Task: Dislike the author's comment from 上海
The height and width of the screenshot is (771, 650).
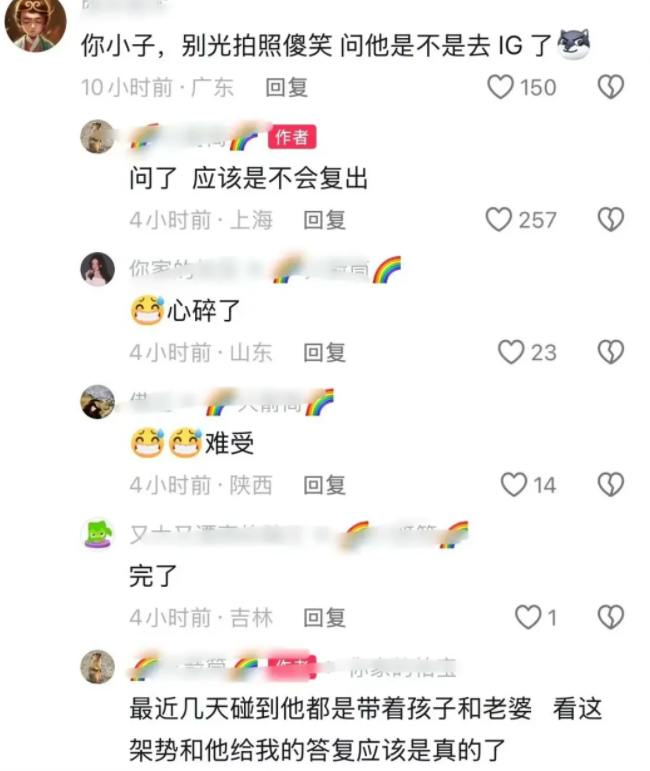Action: tap(610, 219)
